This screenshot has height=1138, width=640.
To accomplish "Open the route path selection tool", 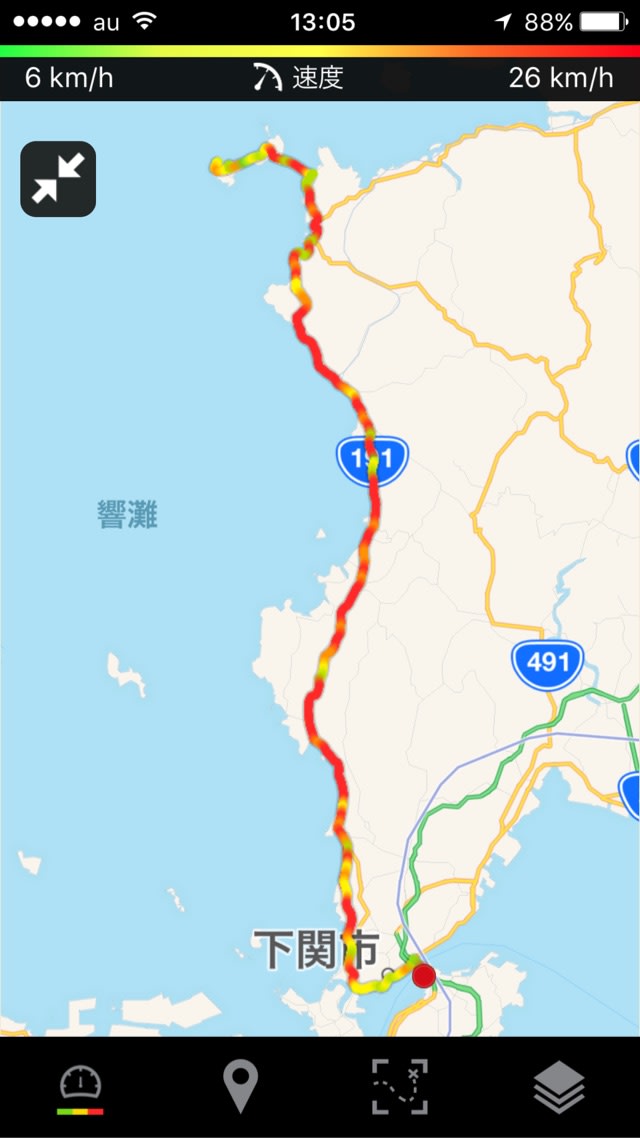I will coord(400,1087).
